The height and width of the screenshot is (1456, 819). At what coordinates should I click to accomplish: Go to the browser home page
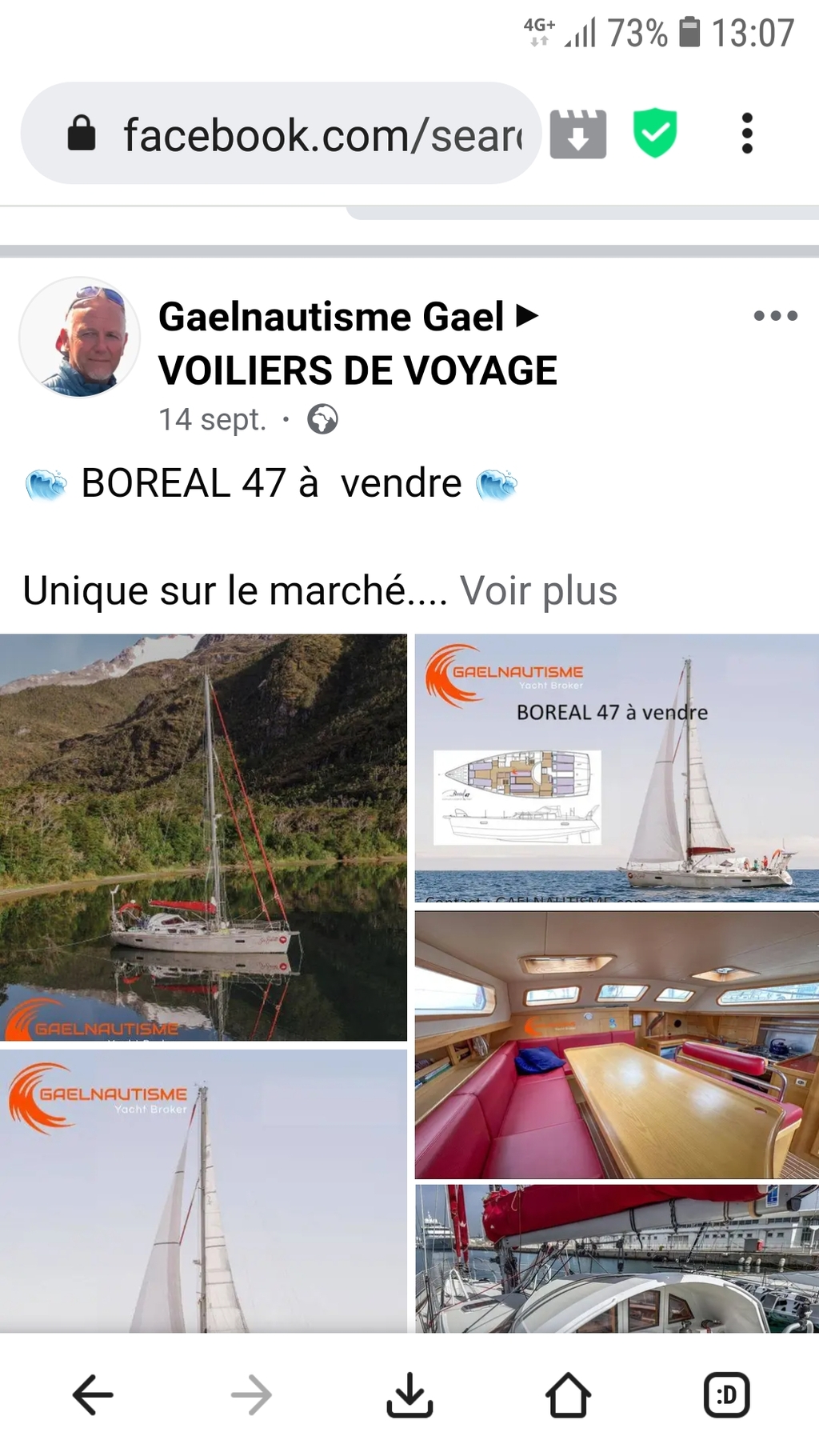click(x=568, y=1395)
